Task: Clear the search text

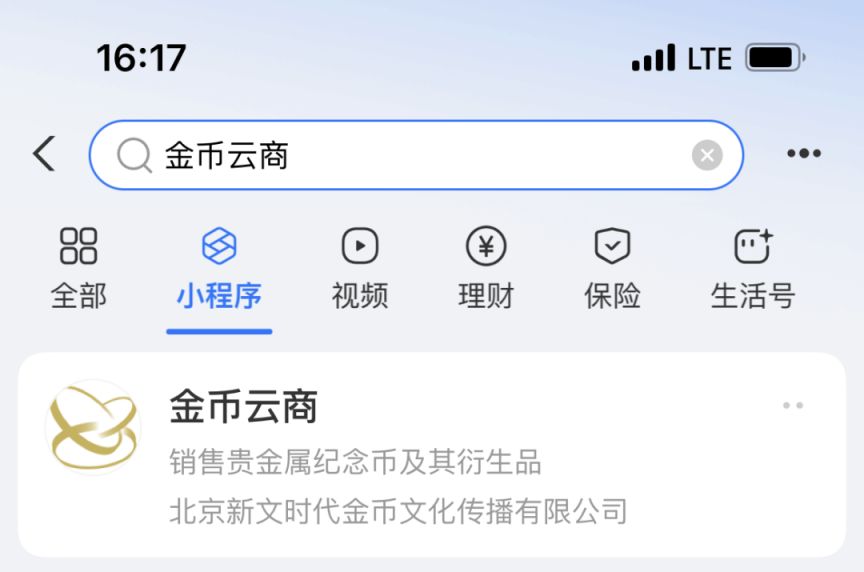Action: pos(707,155)
